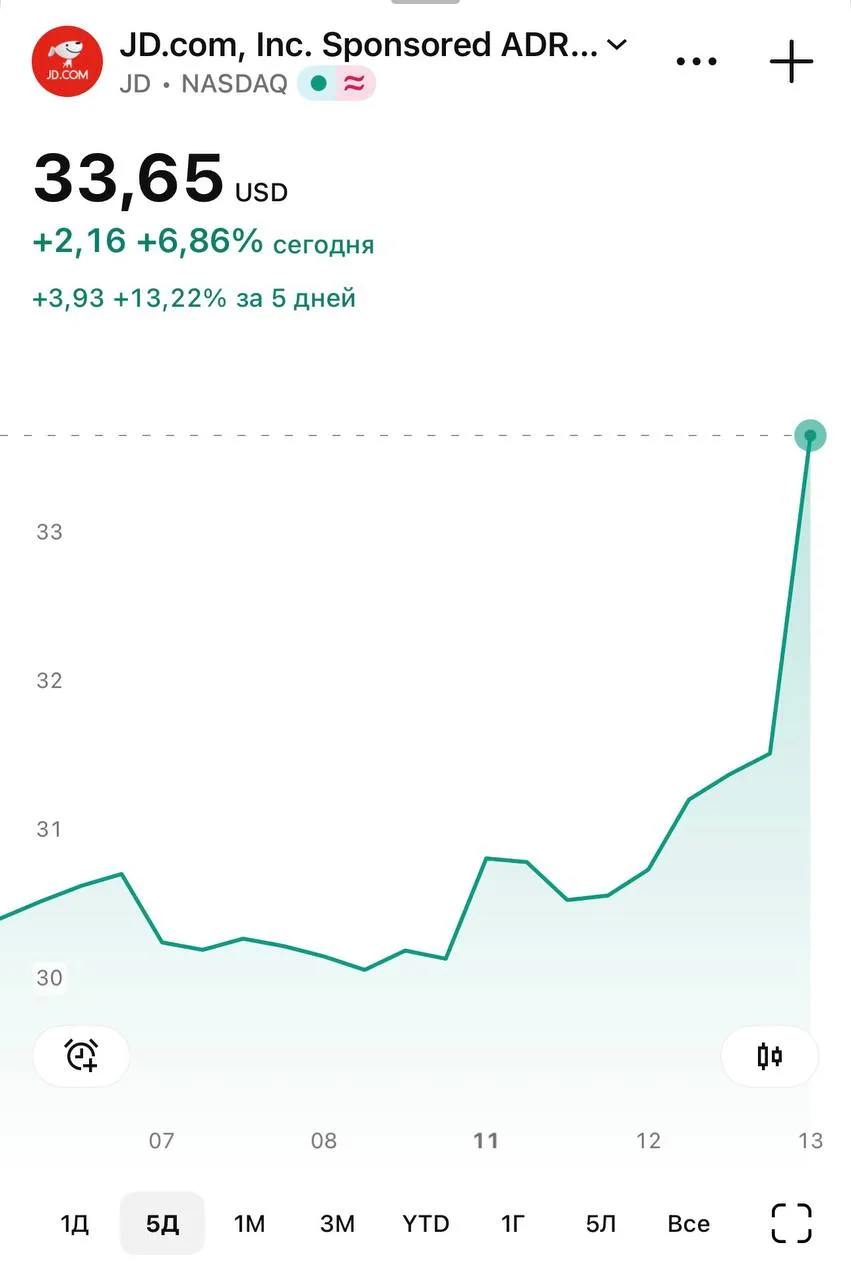
Task: Switch chart to 1М range
Action: [250, 1223]
